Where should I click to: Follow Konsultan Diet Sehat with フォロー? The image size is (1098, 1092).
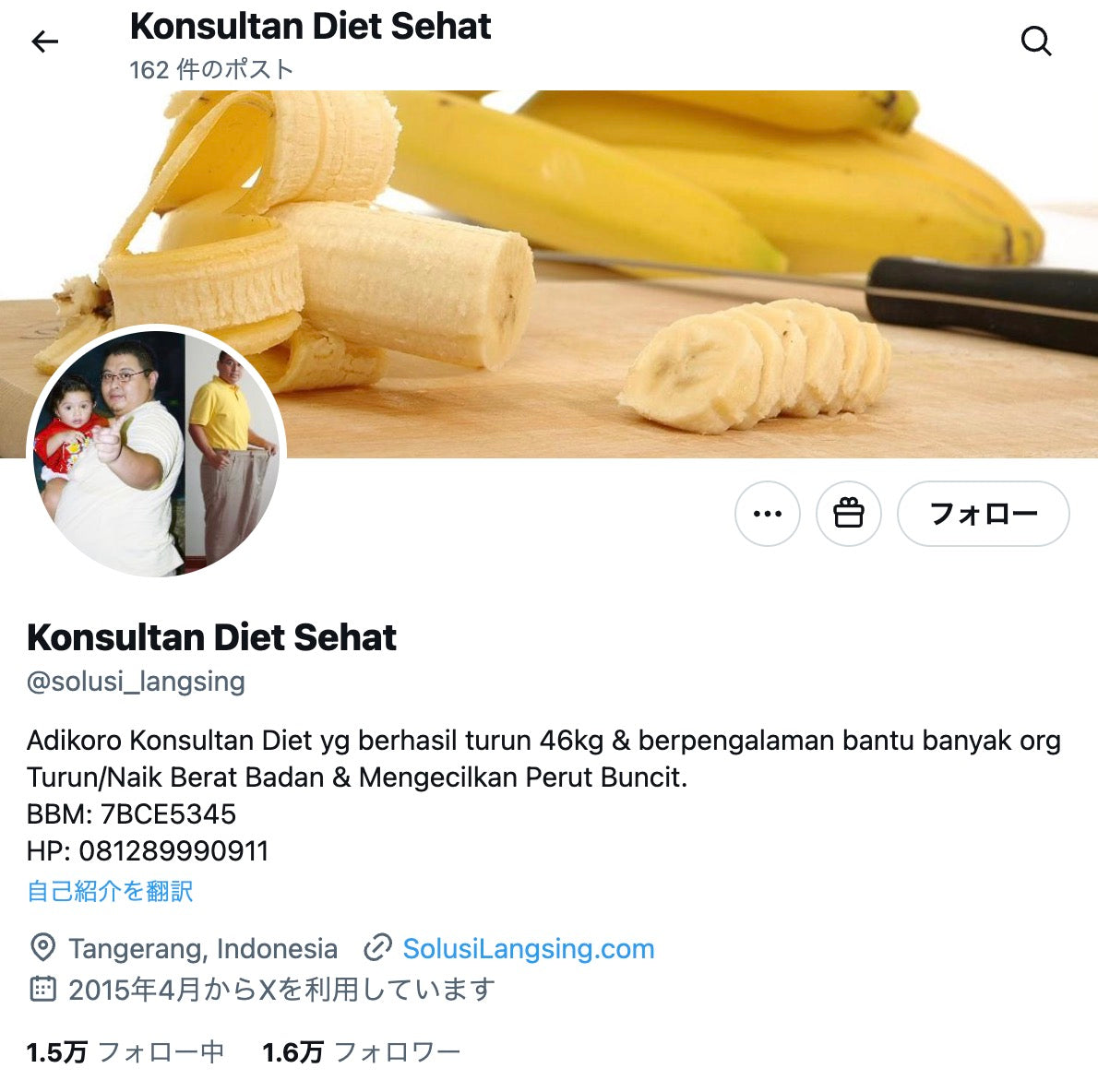(983, 514)
